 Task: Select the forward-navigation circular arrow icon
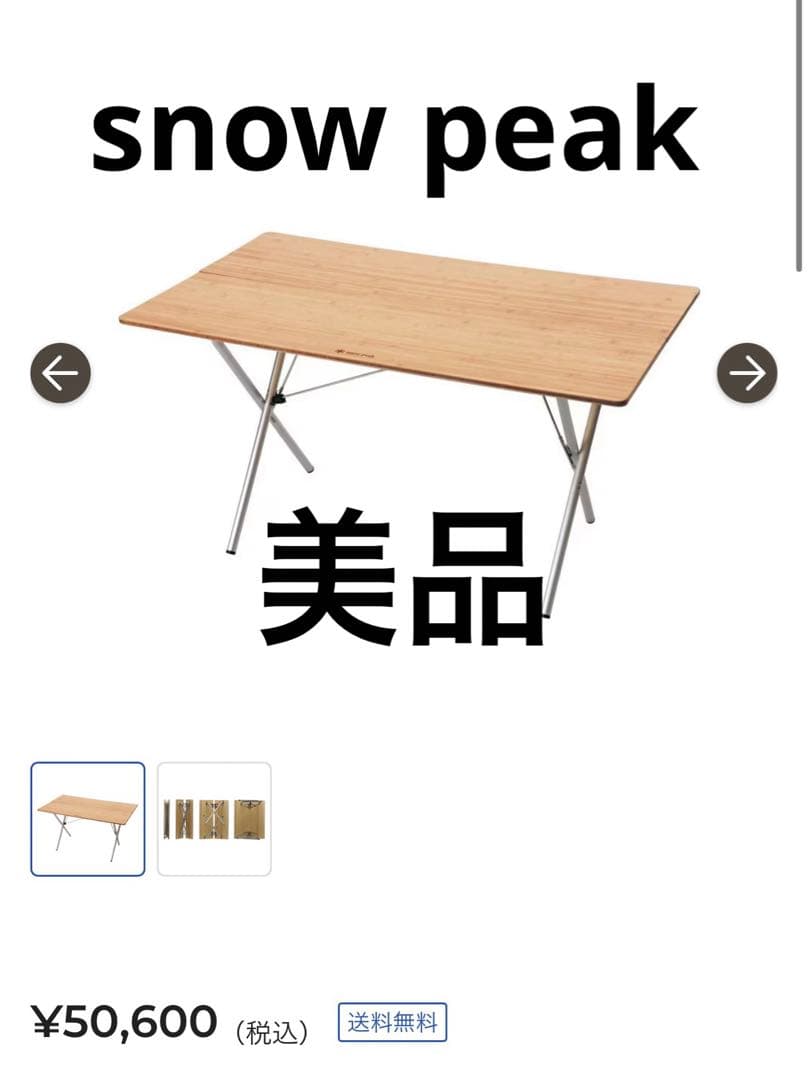tap(745, 373)
